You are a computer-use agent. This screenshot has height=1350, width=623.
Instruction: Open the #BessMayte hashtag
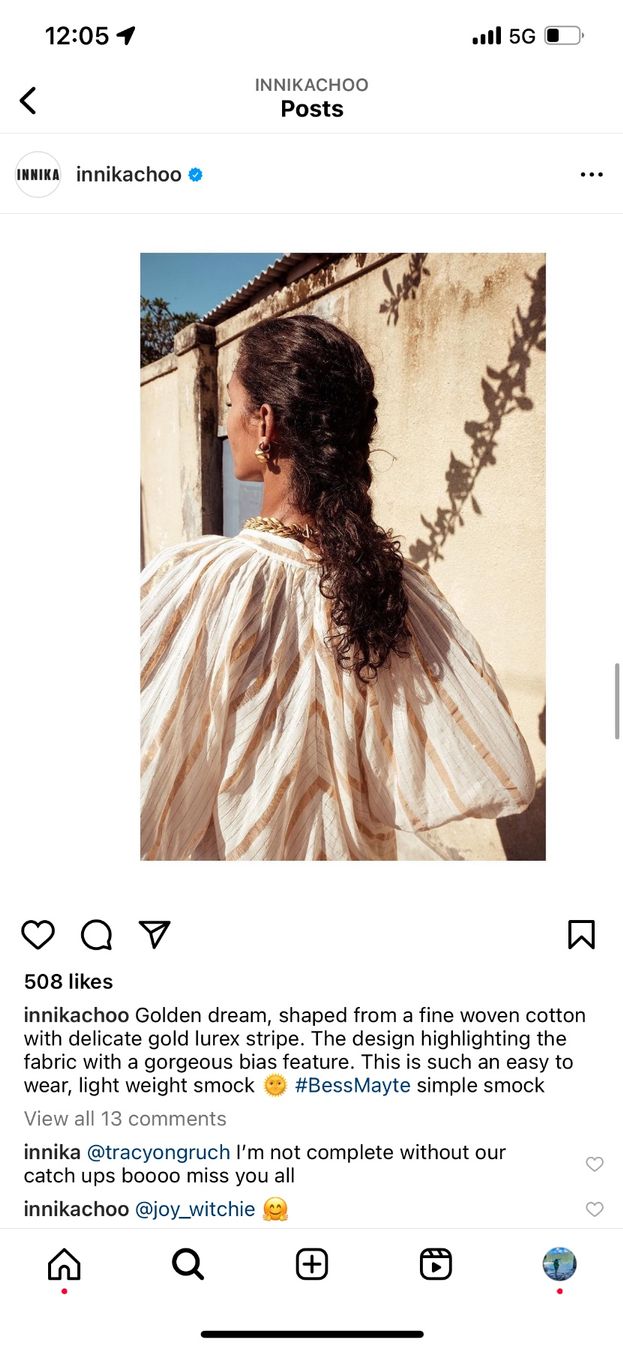[353, 1086]
